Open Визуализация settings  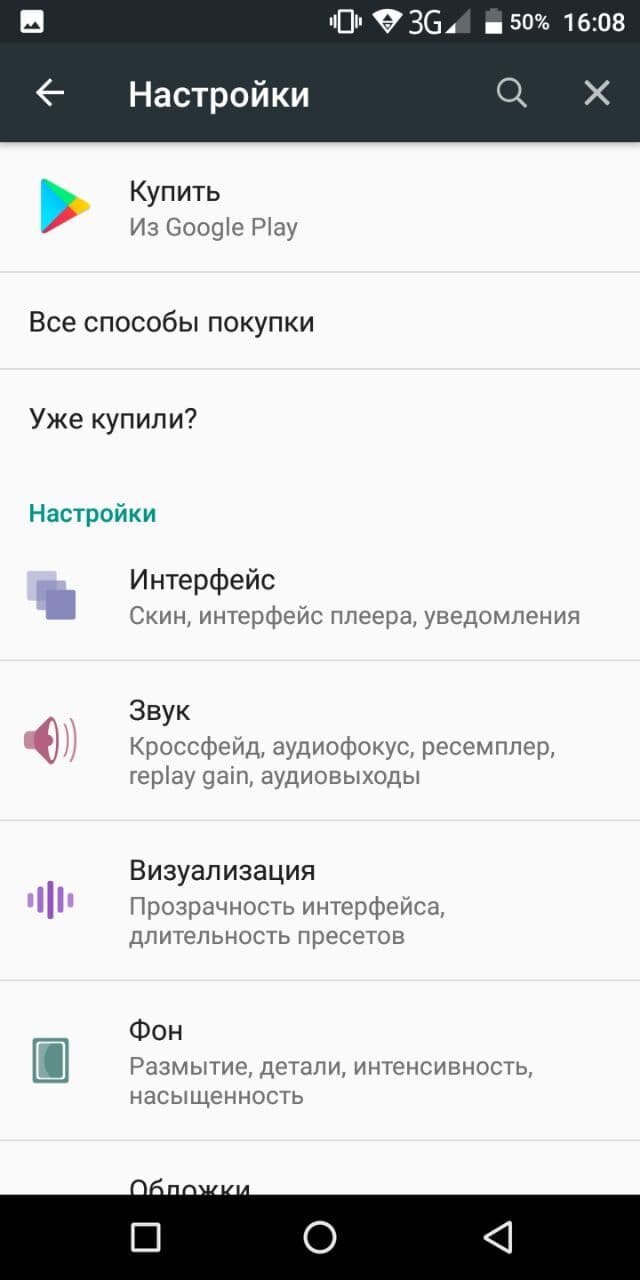point(320,901)
